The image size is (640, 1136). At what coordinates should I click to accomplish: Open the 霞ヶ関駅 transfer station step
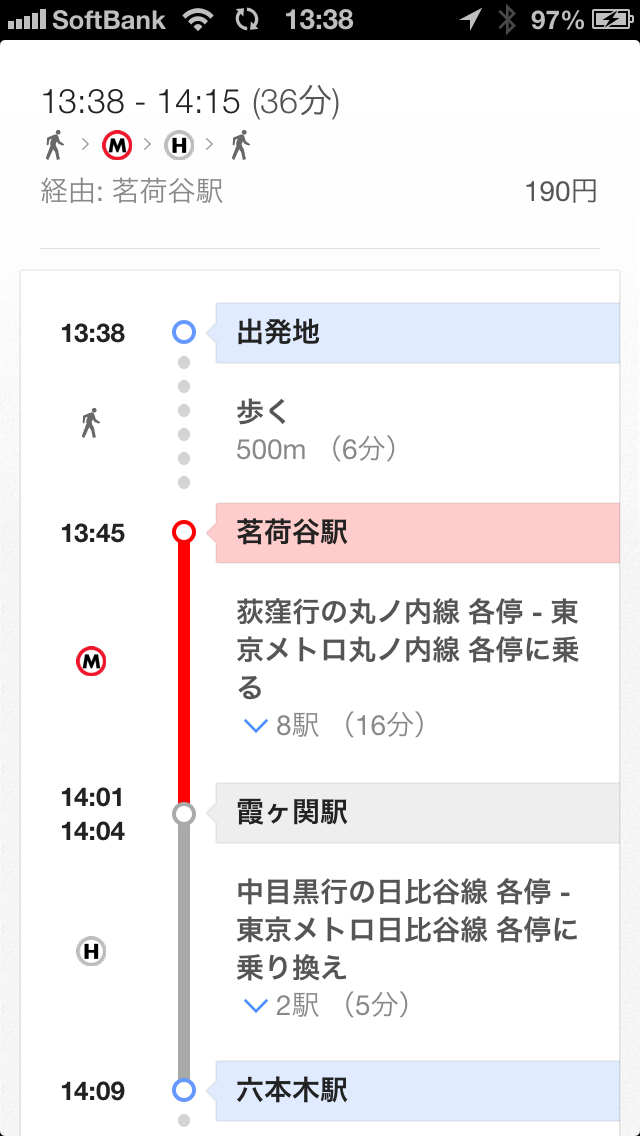(x=418, y=812)
